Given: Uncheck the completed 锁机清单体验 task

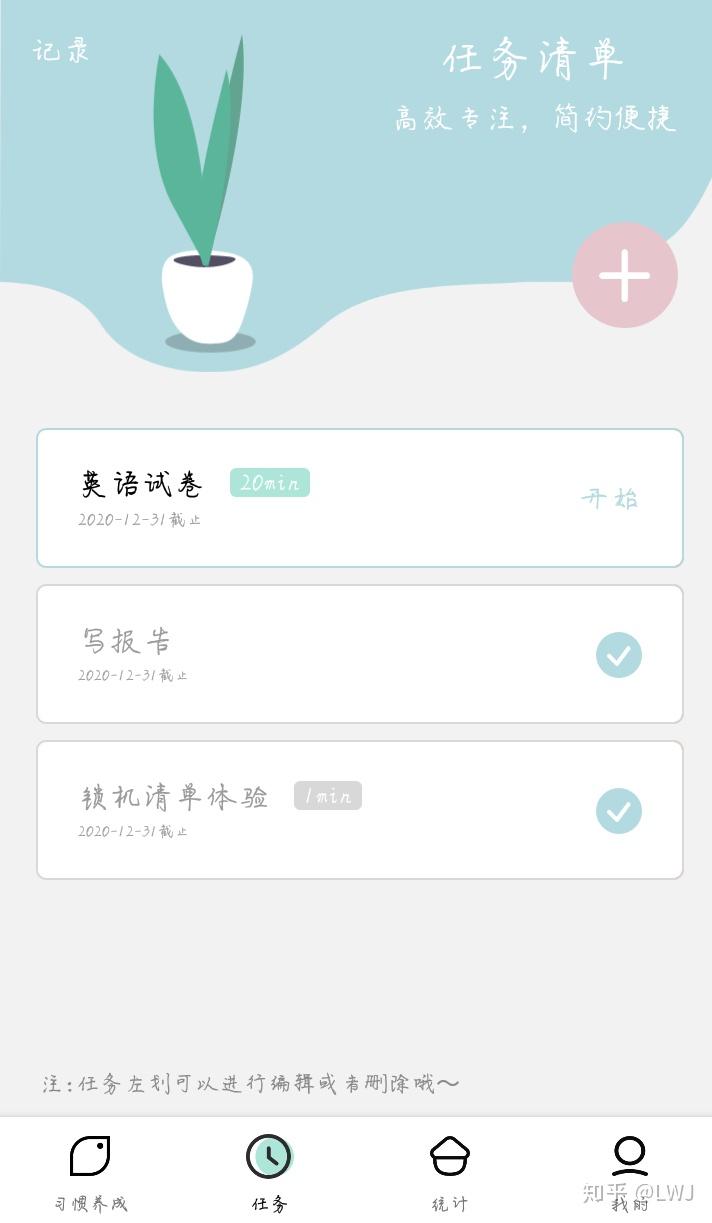Looking at the screenshot, I should click(x=619, y=811).
